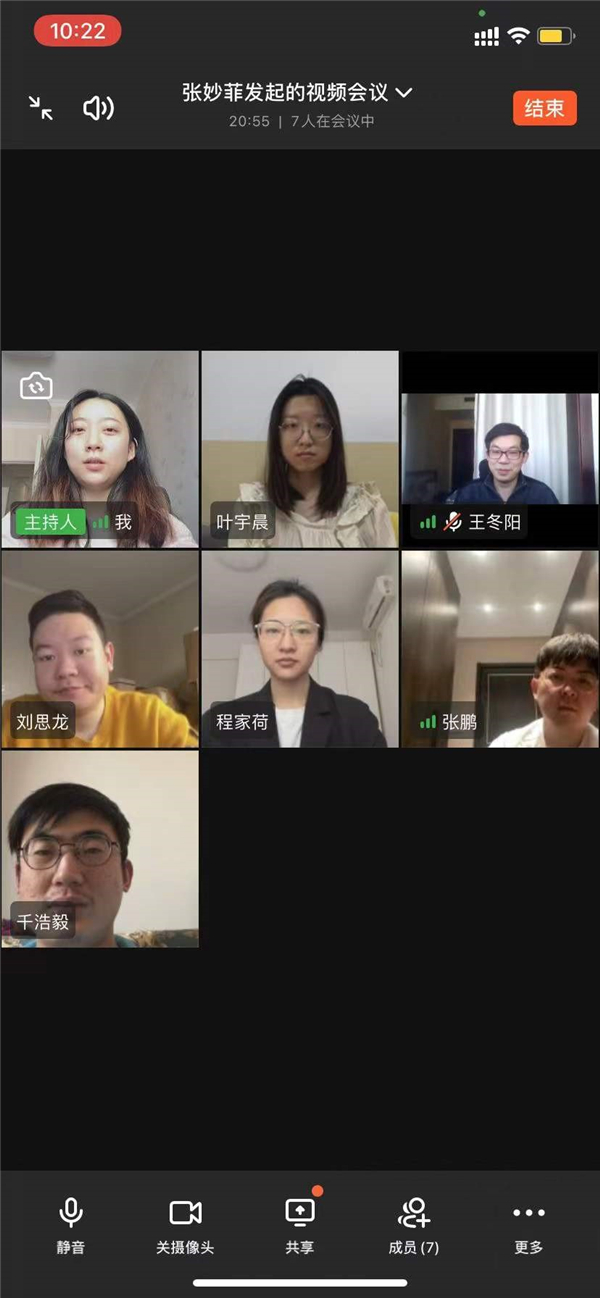Open 更多 options menu
600x1298 pixels.
(x=529, y=1225)
